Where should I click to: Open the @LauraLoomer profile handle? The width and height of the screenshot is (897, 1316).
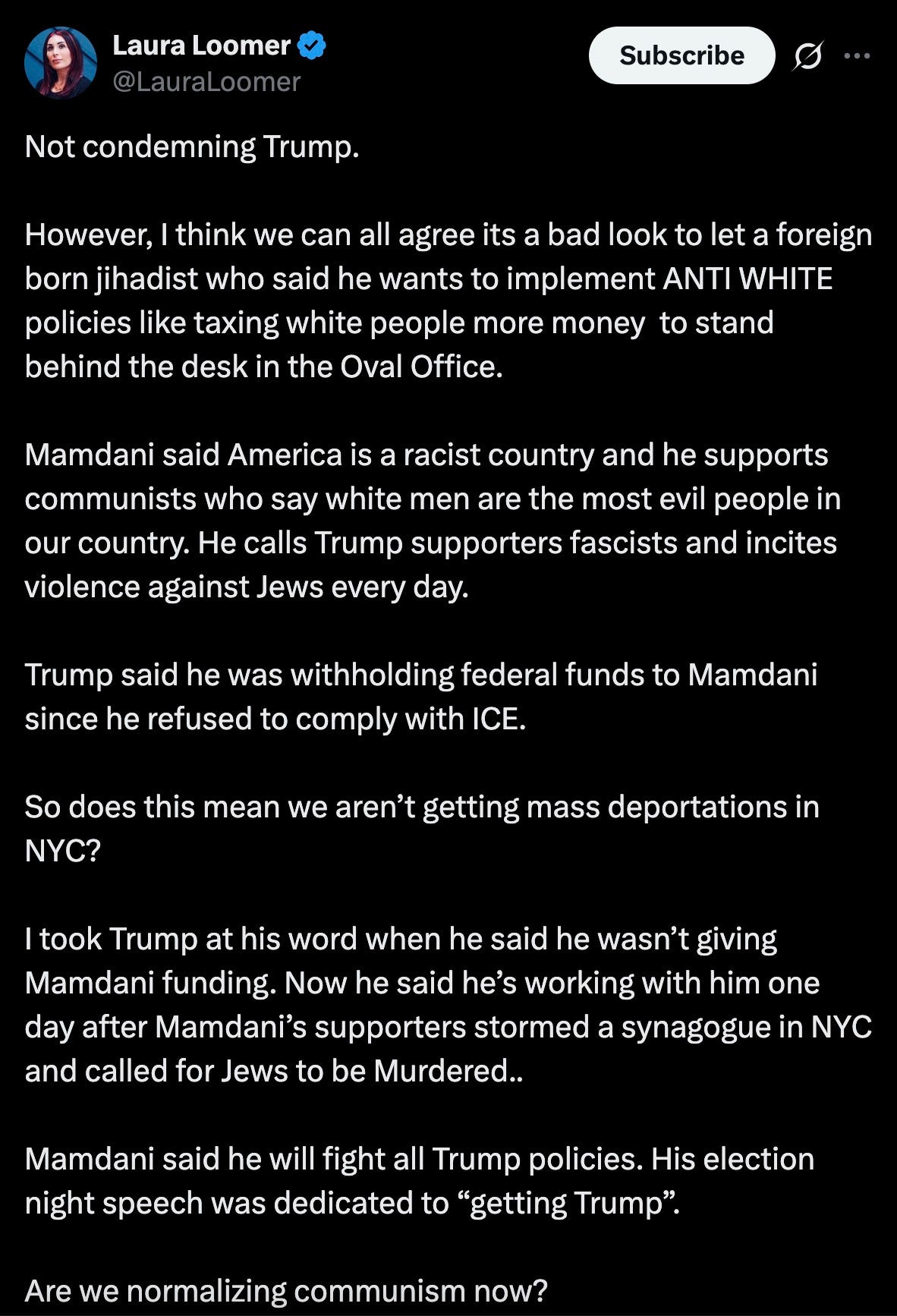tap(206, 81)
